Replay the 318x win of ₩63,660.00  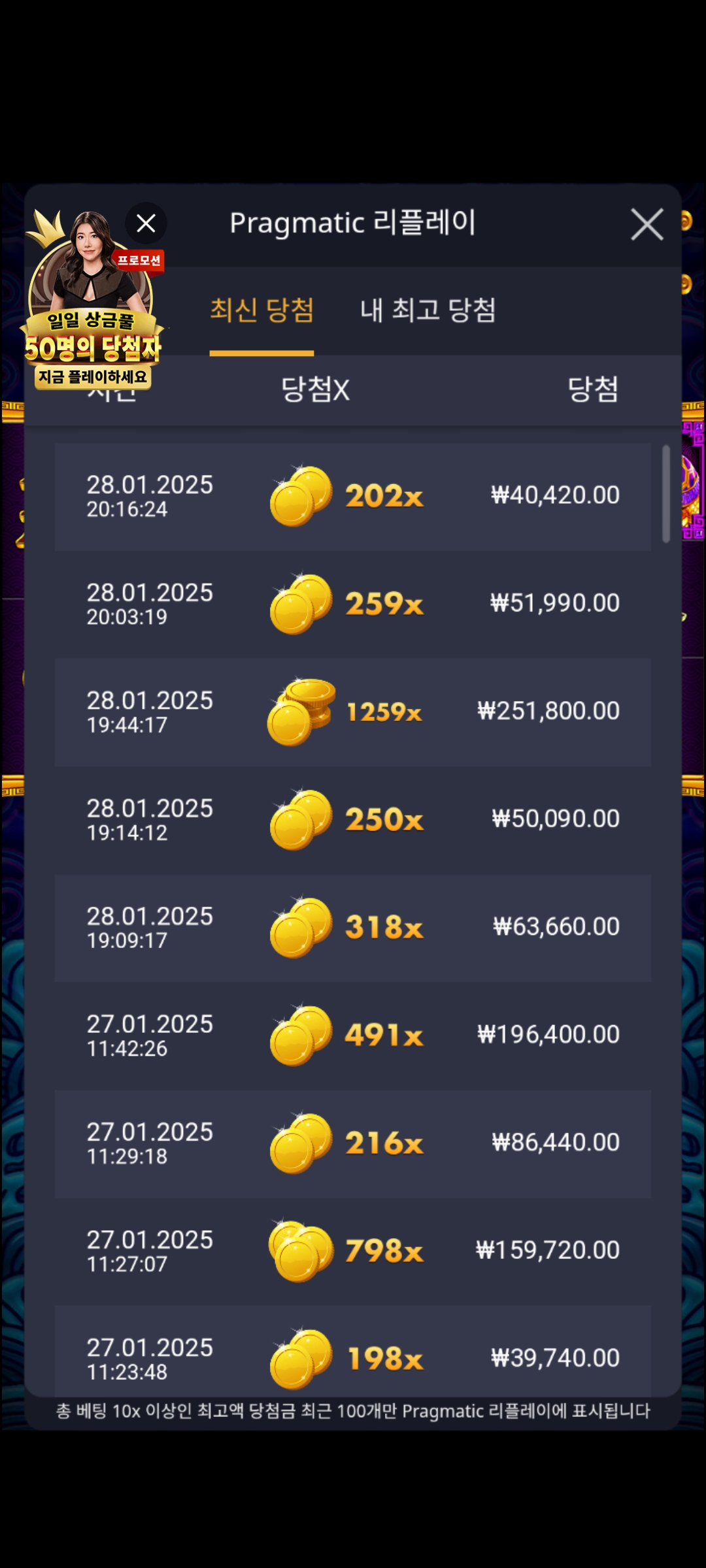[x=352, y=928]
